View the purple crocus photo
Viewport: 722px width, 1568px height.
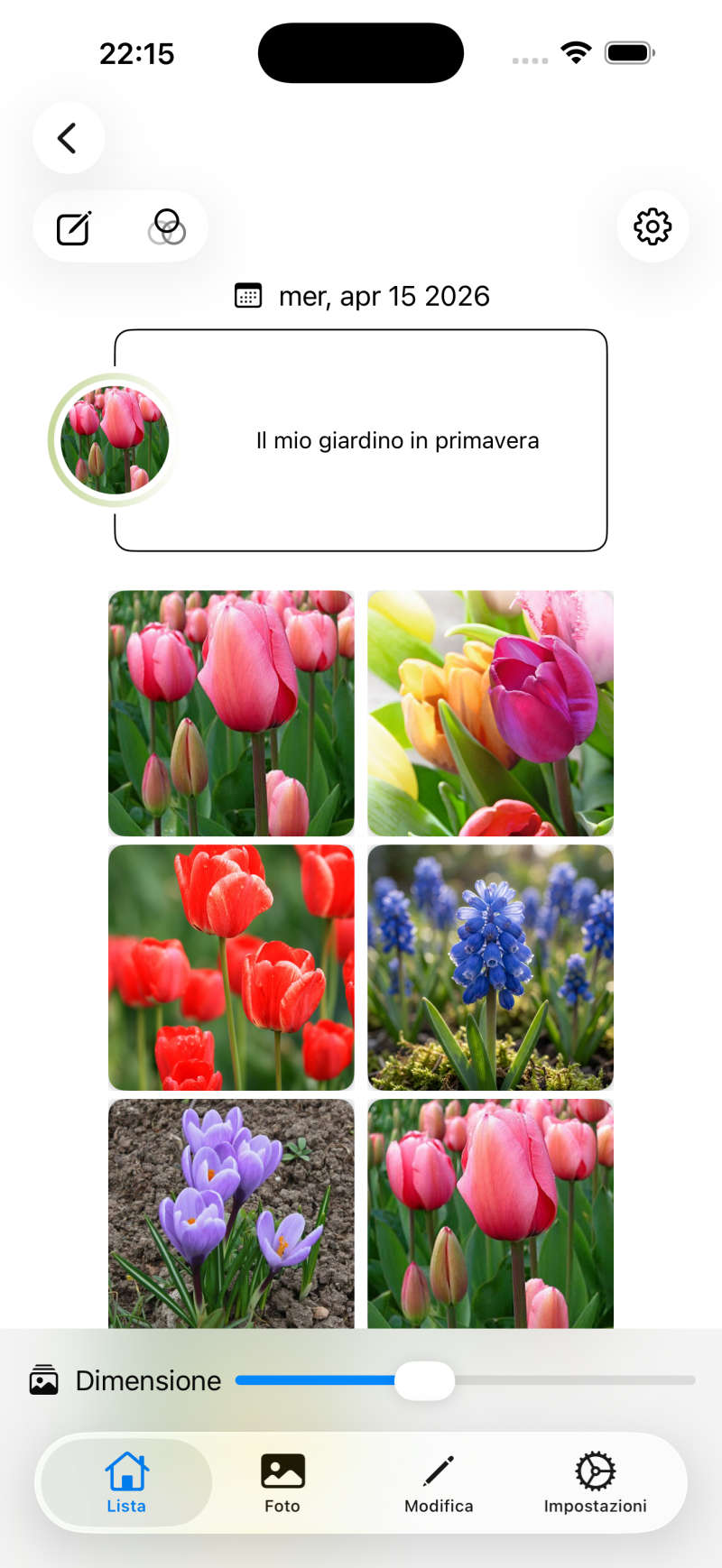point(231,1213)
